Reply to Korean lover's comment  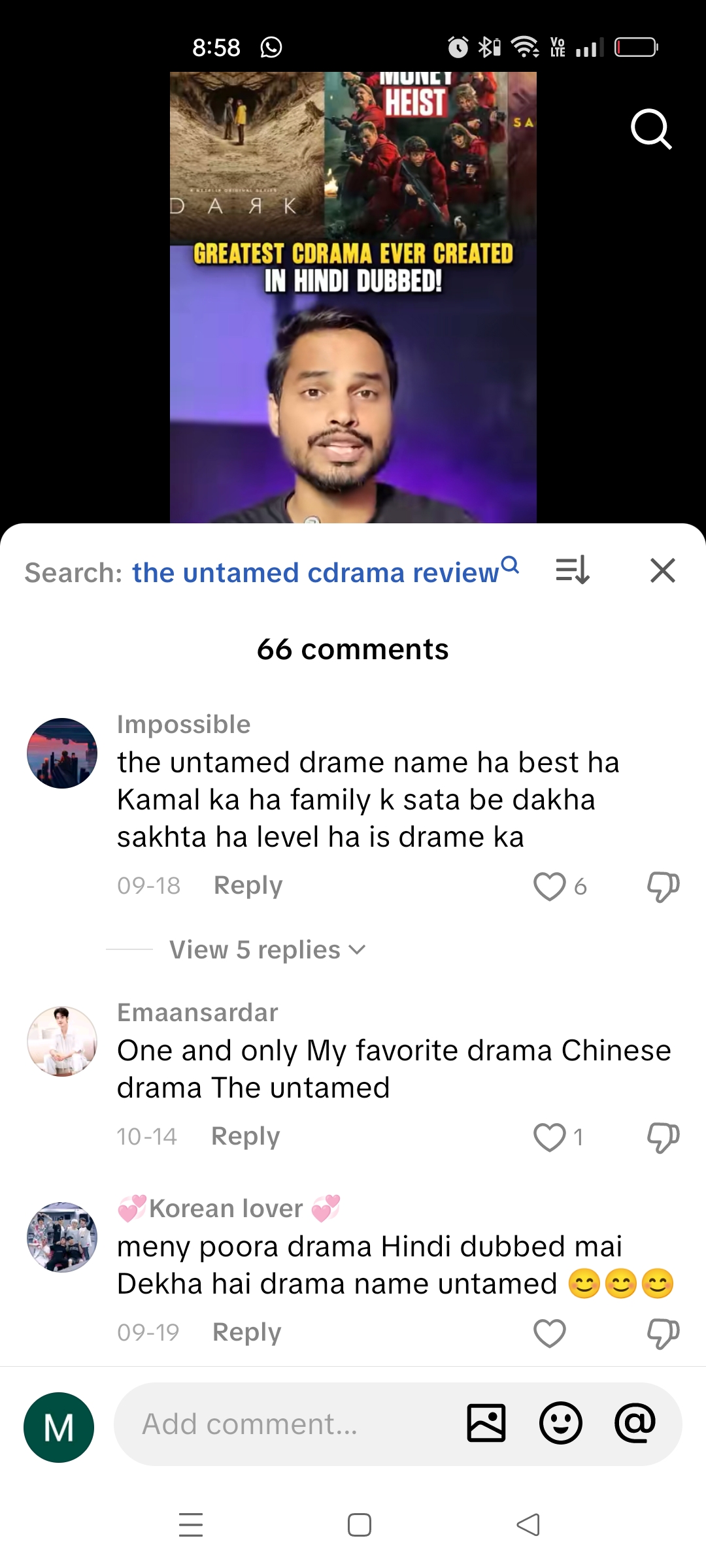[246, 1332]
